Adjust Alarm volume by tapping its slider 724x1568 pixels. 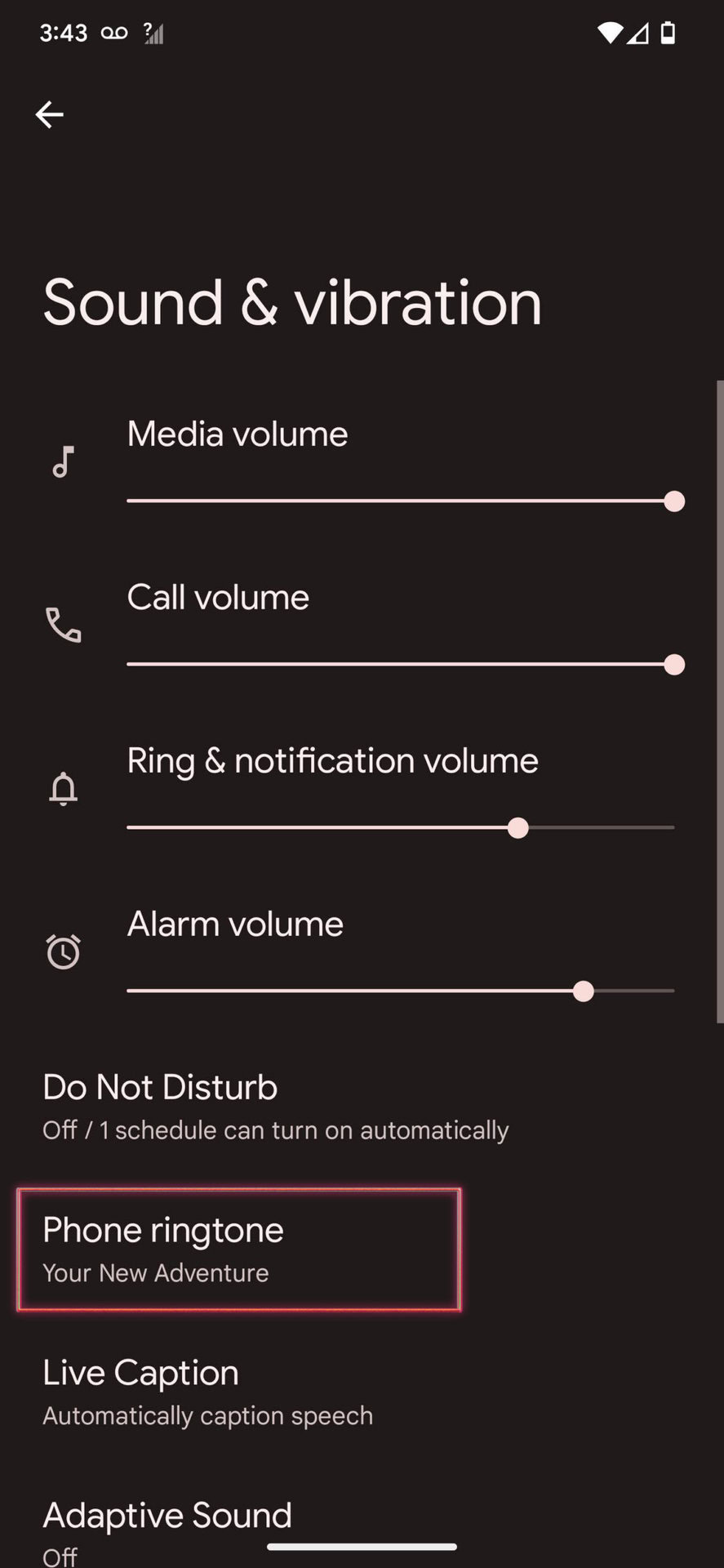click(x=400, y=991)
